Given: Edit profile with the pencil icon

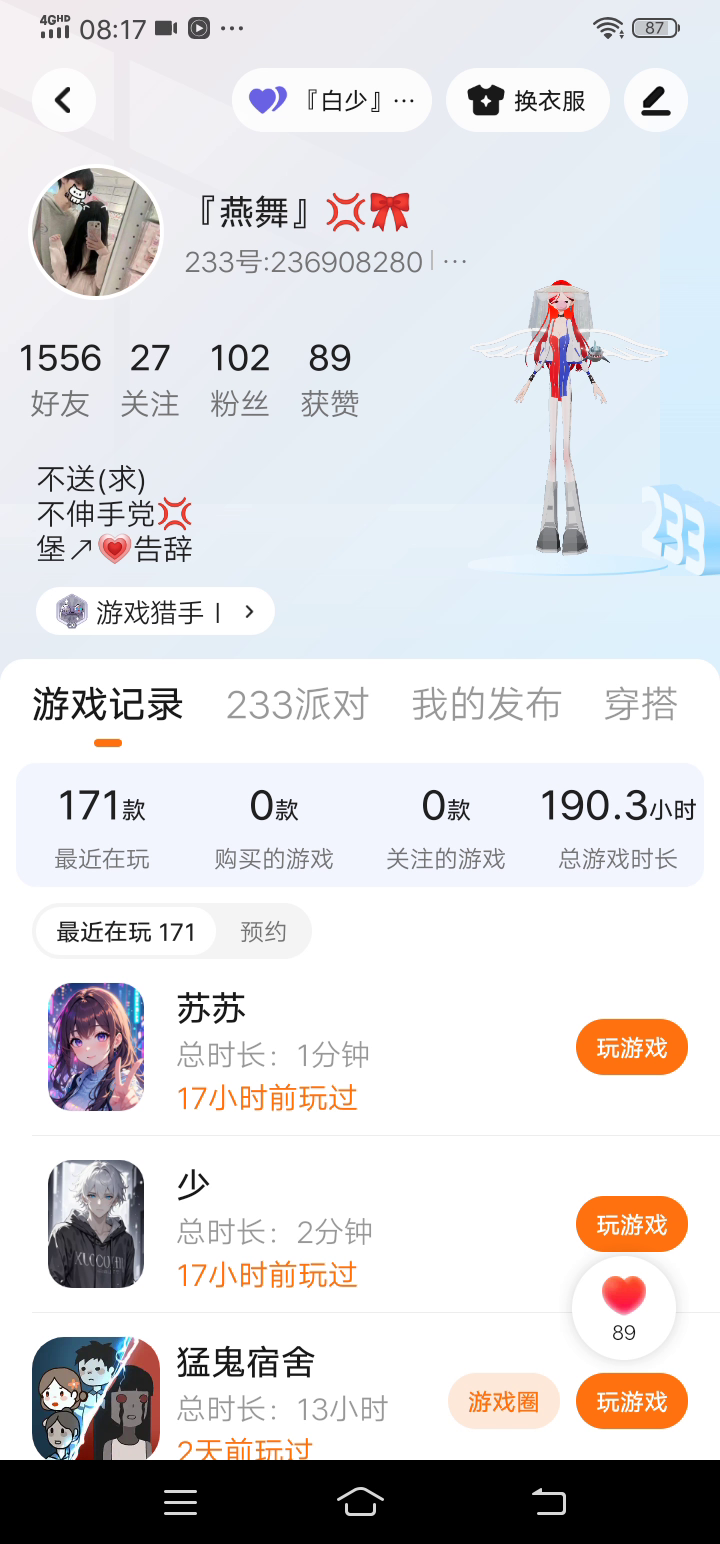Looking at the screenshot, I should click(x=656, y=100).
